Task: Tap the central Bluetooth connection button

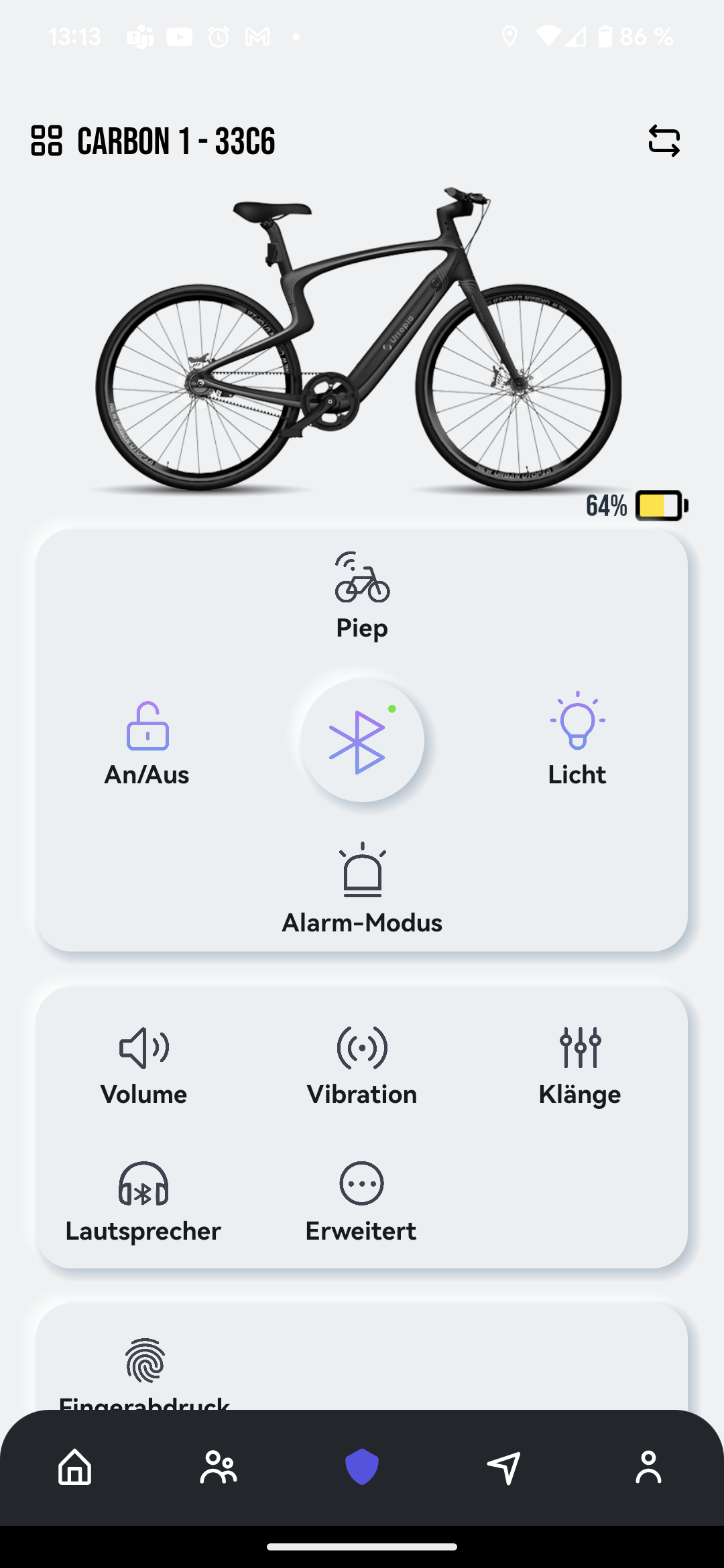Action: tap(362, 741)
